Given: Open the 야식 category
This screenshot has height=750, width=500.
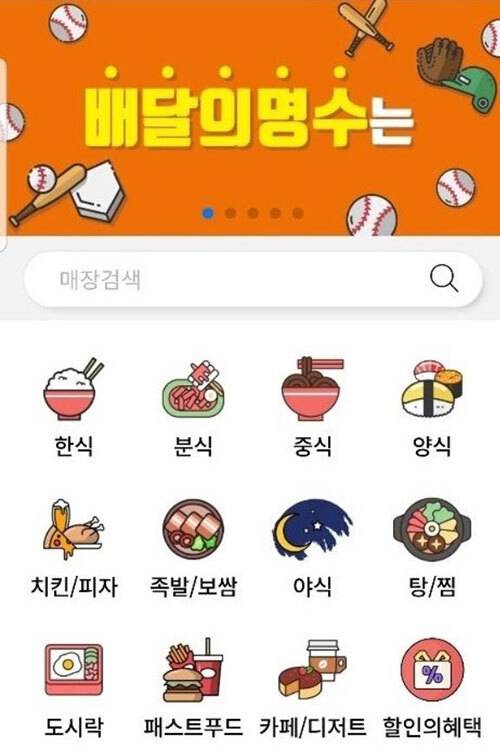Looking at the screenshot, I should [312, 548].
